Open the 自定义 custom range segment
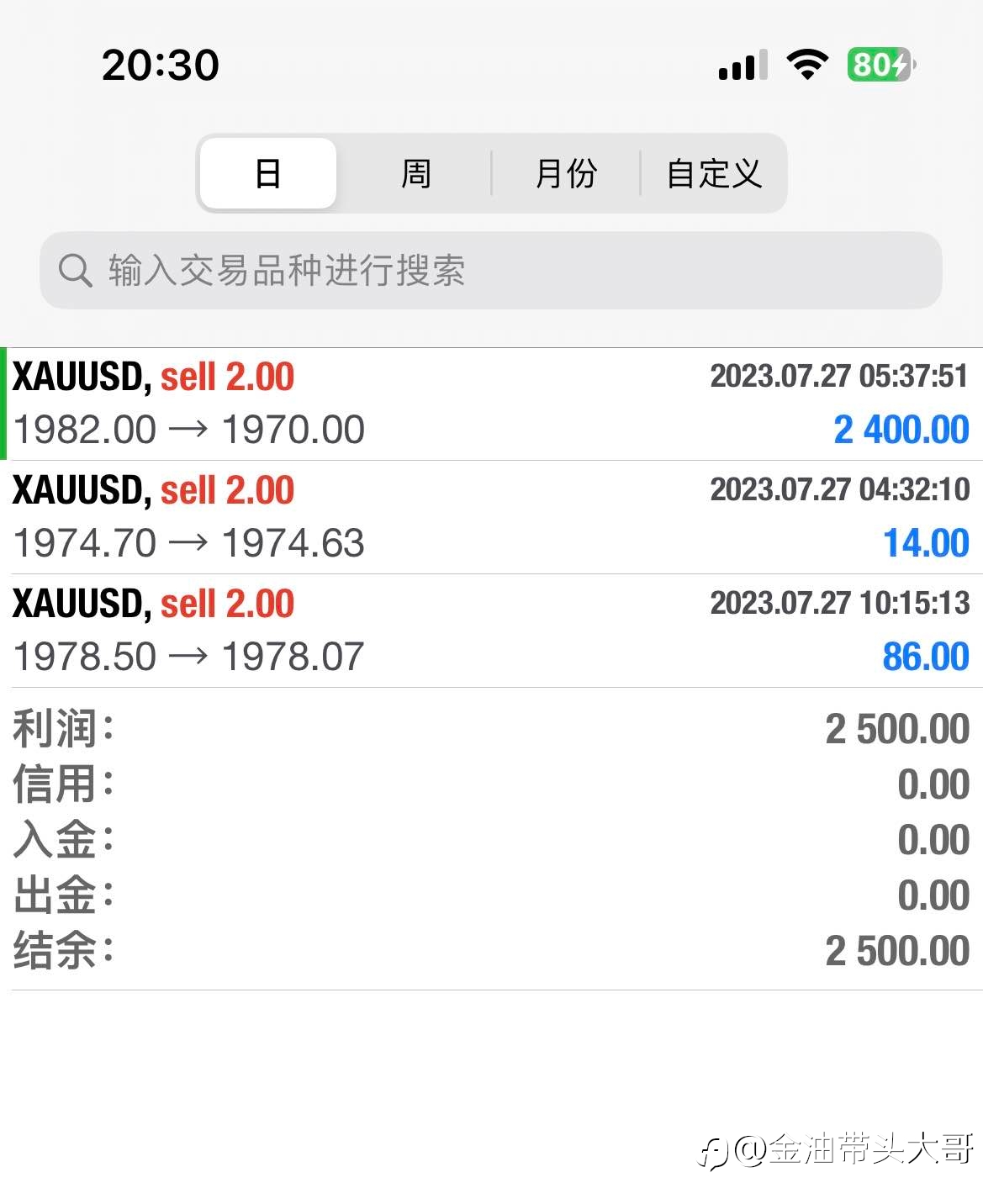This screenshot has width=983, height=1204. pyautogui.click(x=713, y=173)
